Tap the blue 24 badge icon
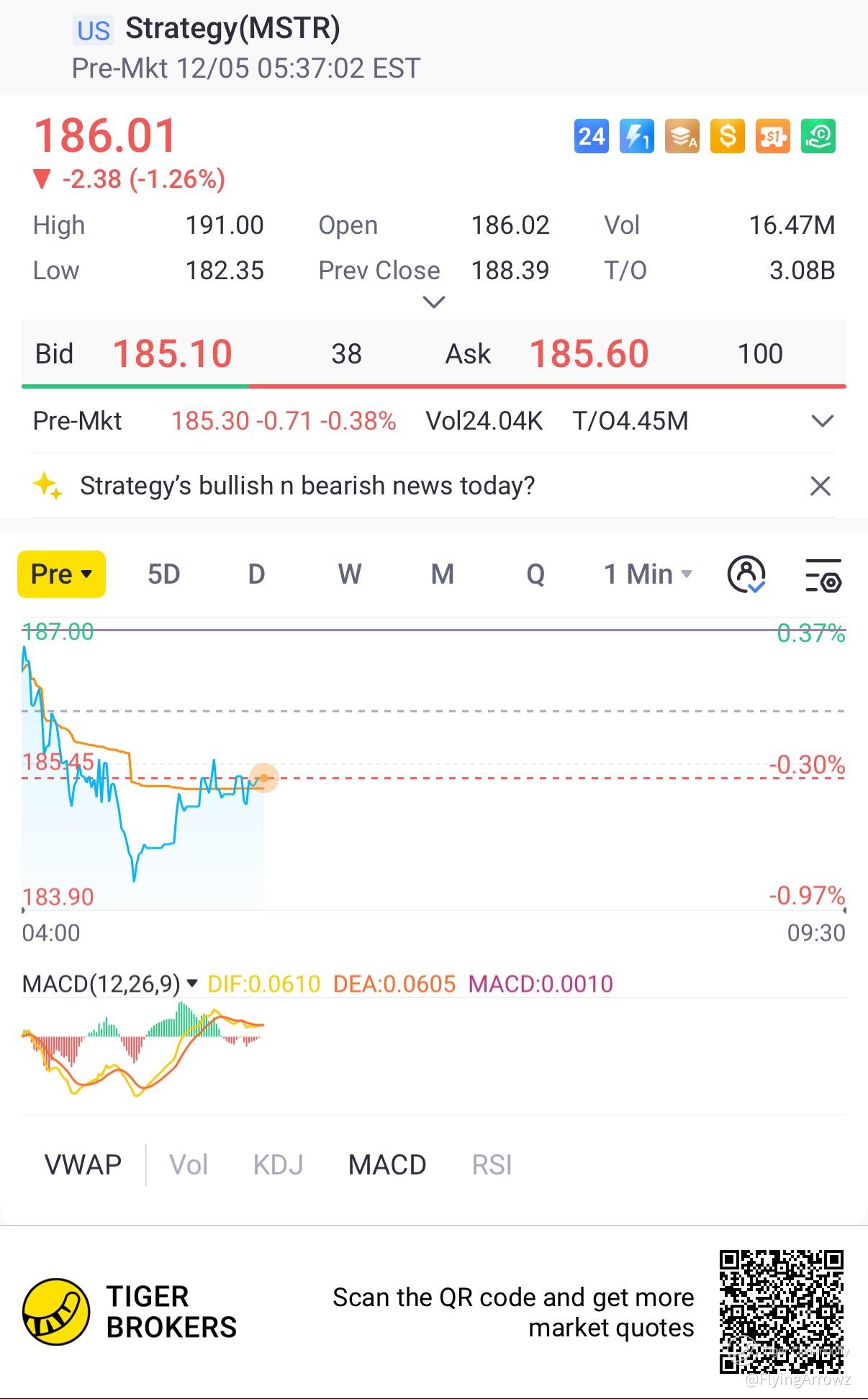868x1399 pixels. (x=592, y=136)
